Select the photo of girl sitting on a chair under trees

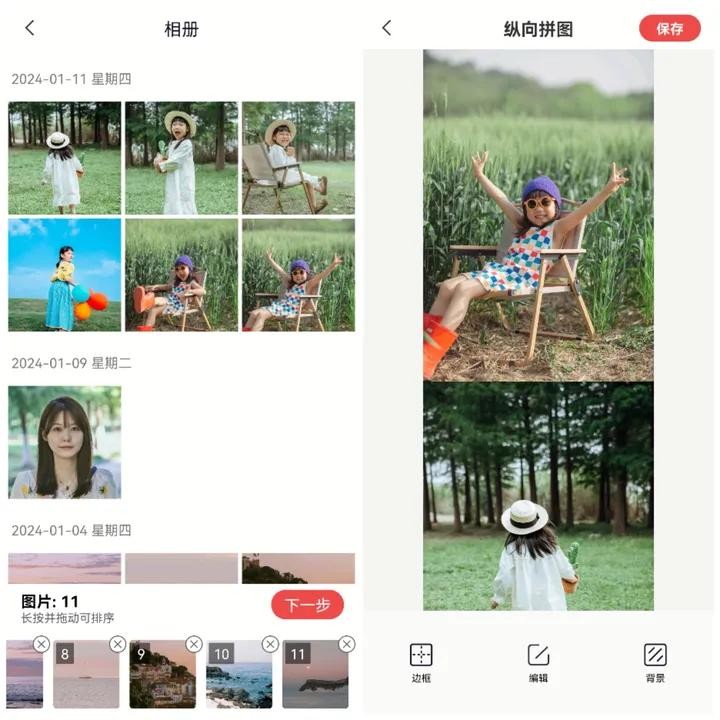point(298,158)
